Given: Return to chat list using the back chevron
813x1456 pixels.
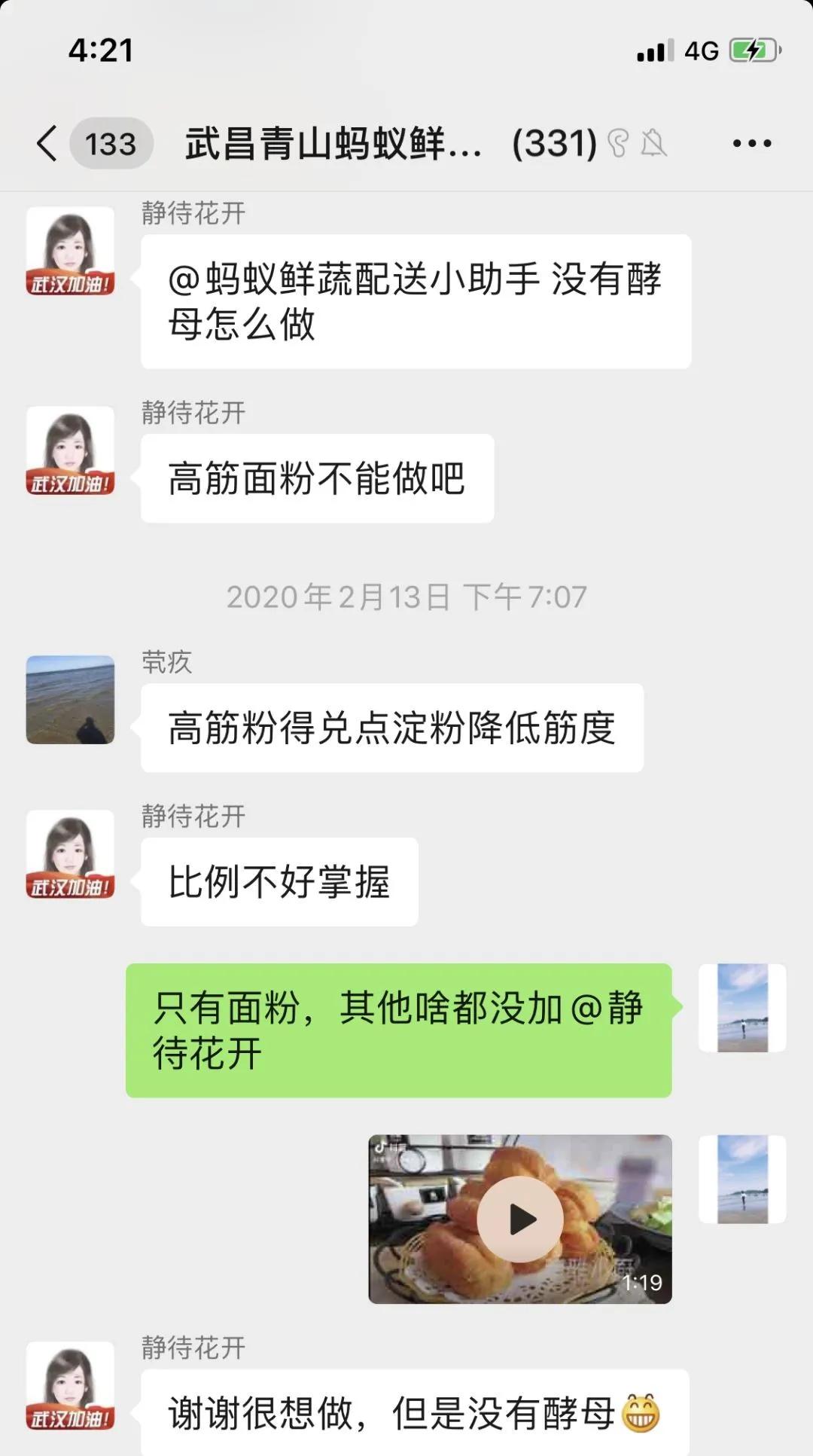Looking at the screenshot, I should 47,143.
